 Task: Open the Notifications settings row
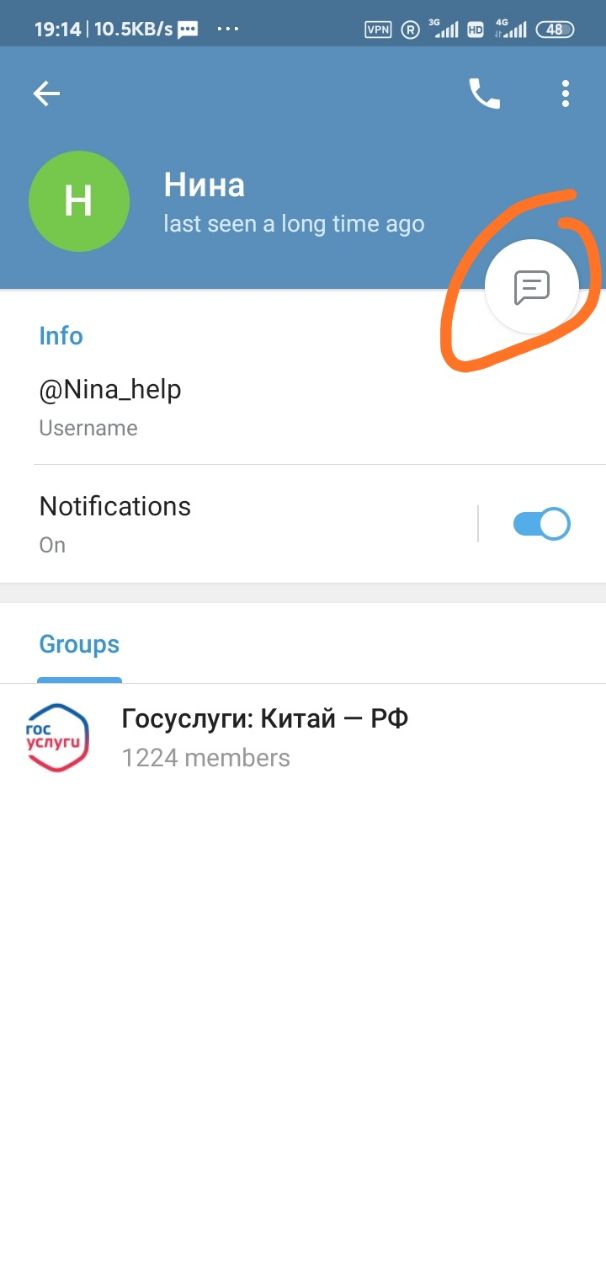pos(303,524)
